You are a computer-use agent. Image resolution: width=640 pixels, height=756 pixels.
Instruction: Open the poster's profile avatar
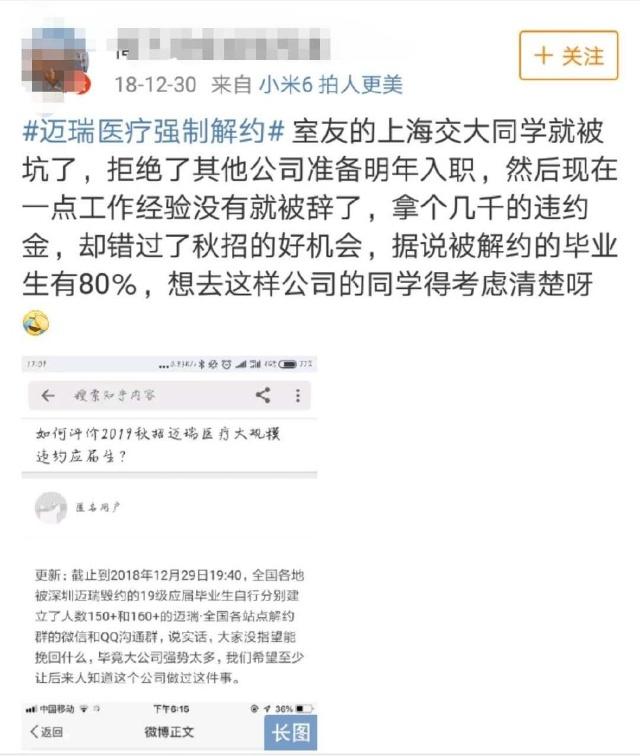(x=57, y=57)
